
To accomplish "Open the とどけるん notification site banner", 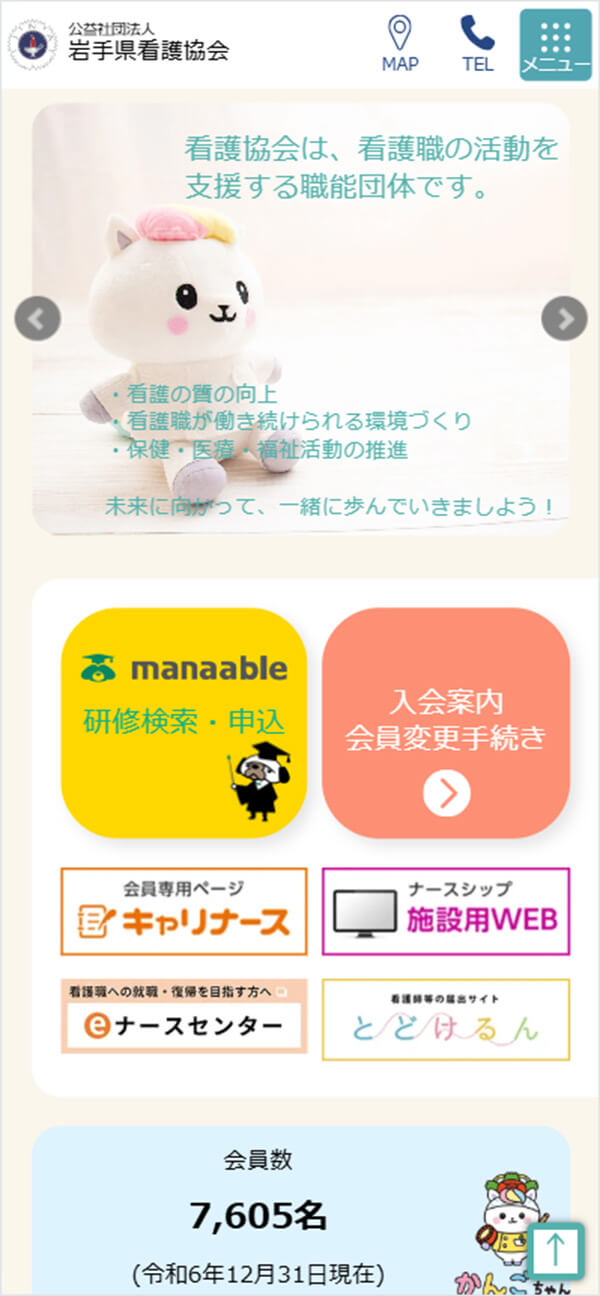I will click(446, 1019).
